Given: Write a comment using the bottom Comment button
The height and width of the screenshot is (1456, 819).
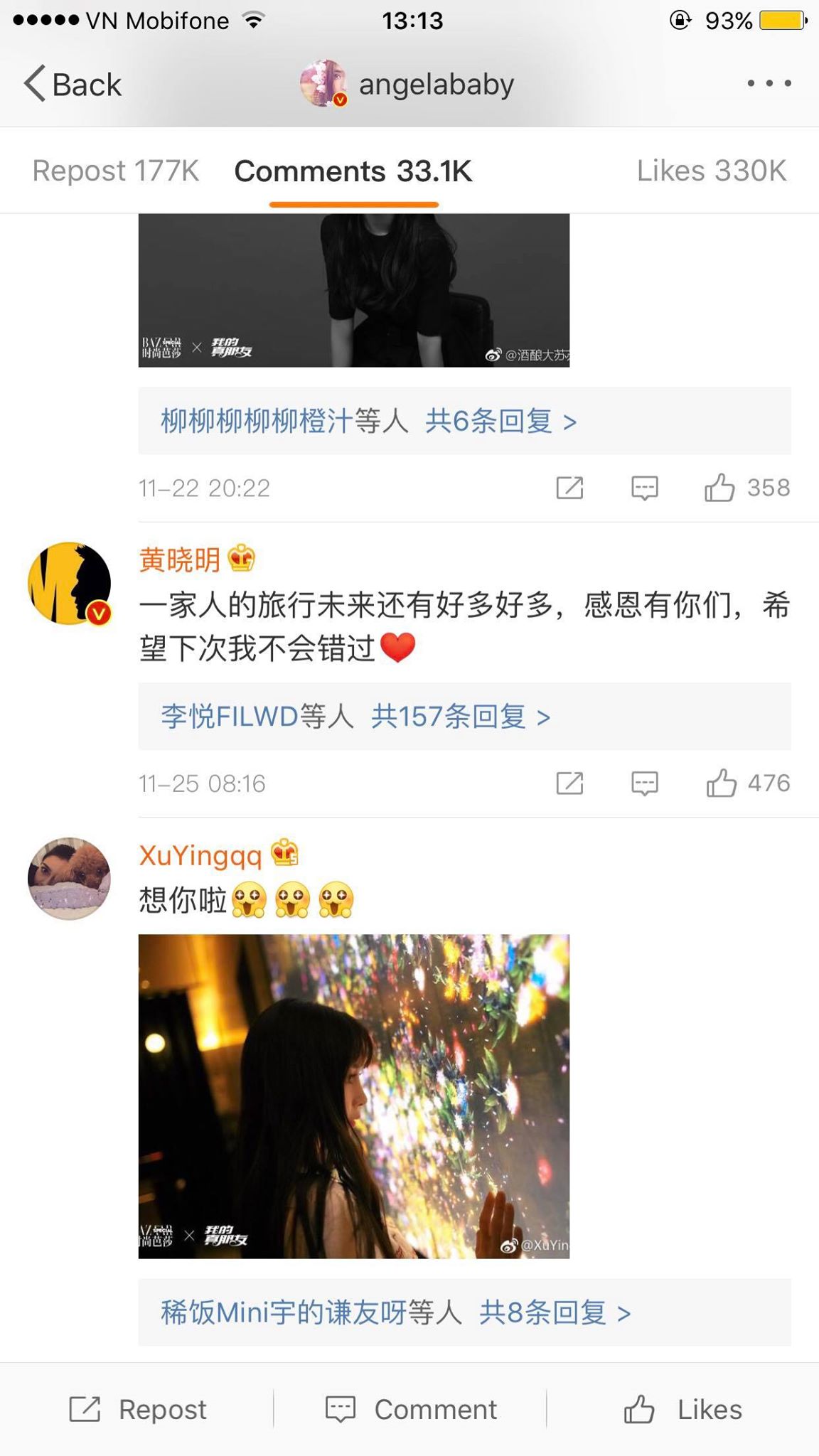Looking at the screenshot, I should (x=411, y=1409).
